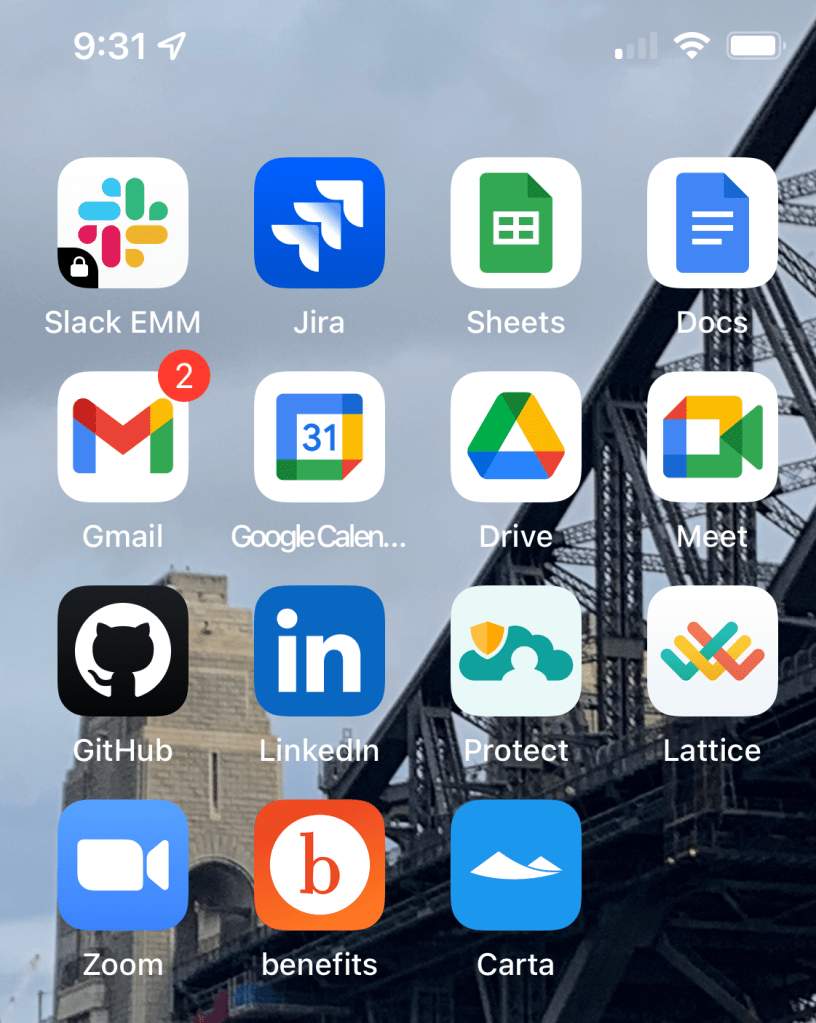Open the Drive app
816x1023 pixels.
[x=516, y=436]
